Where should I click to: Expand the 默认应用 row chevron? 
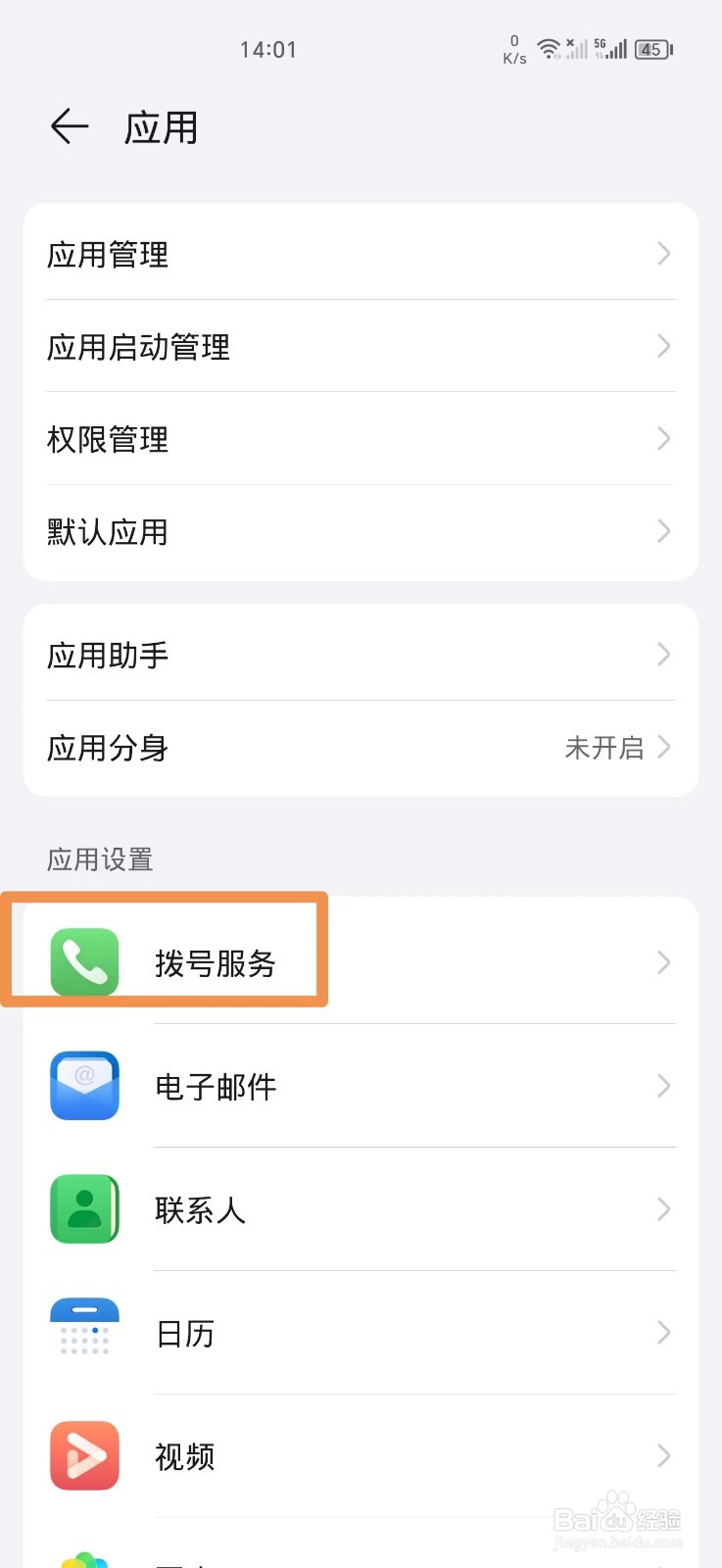[x=662, y=531]
